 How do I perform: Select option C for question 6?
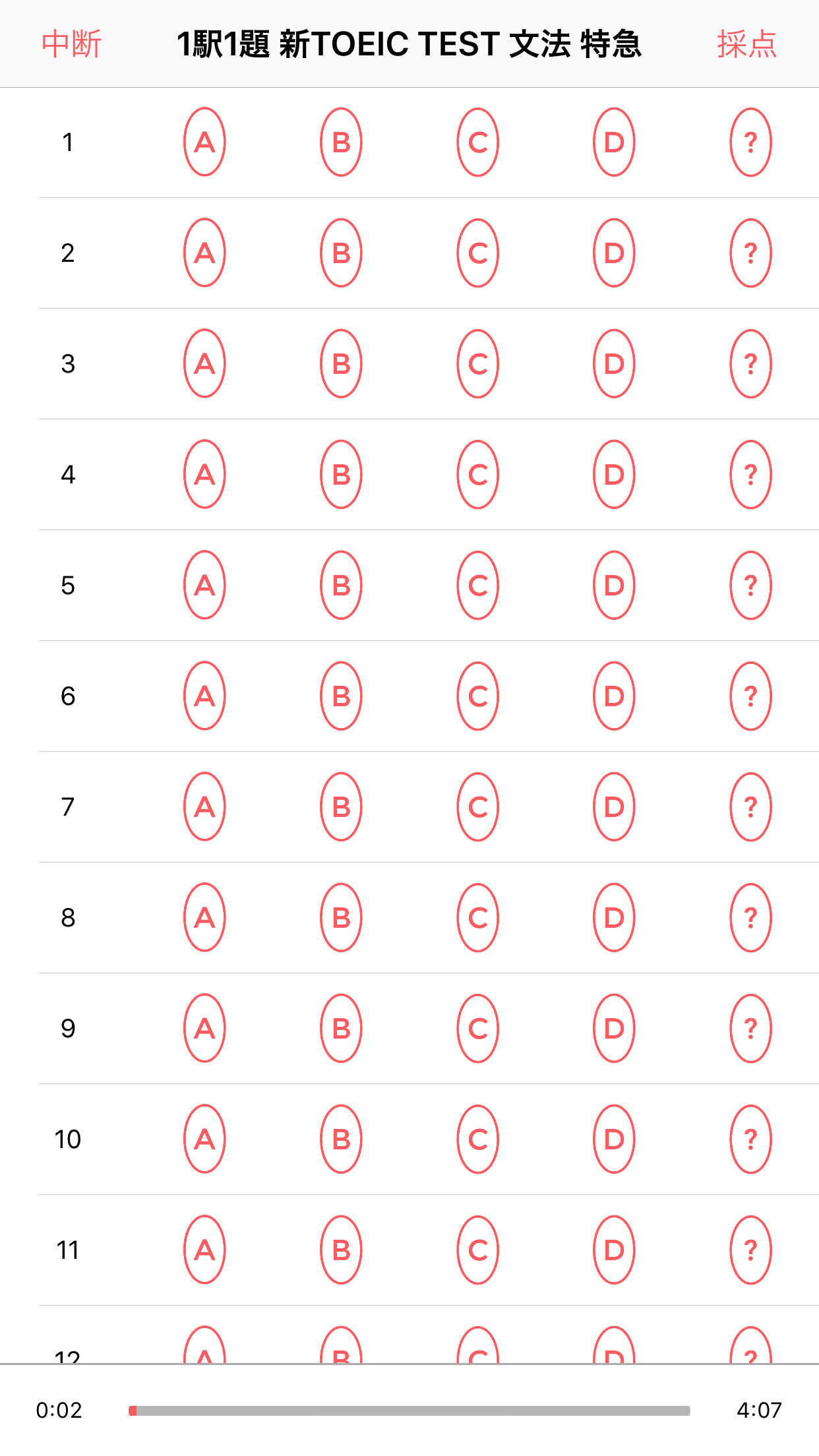tap(477, 696)
